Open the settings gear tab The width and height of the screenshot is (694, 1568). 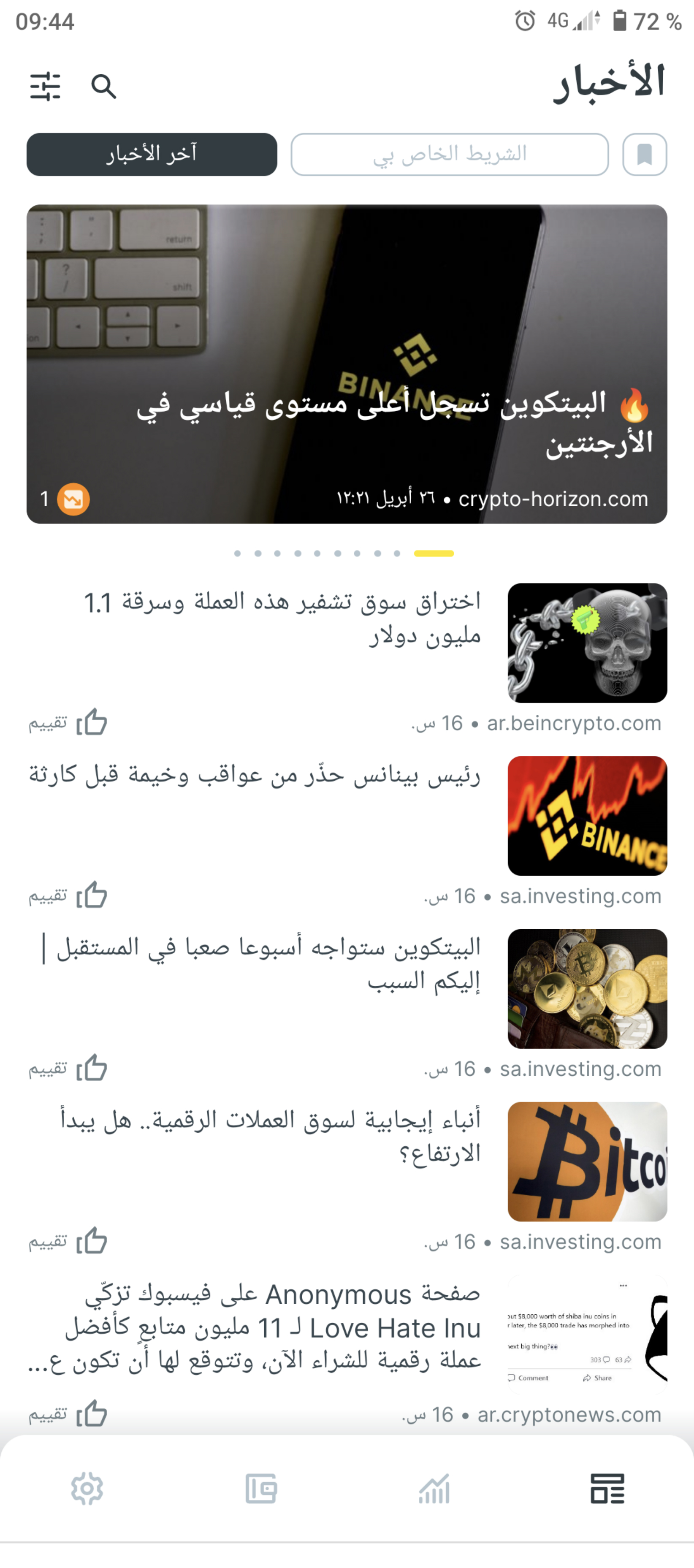(87, 1489)
